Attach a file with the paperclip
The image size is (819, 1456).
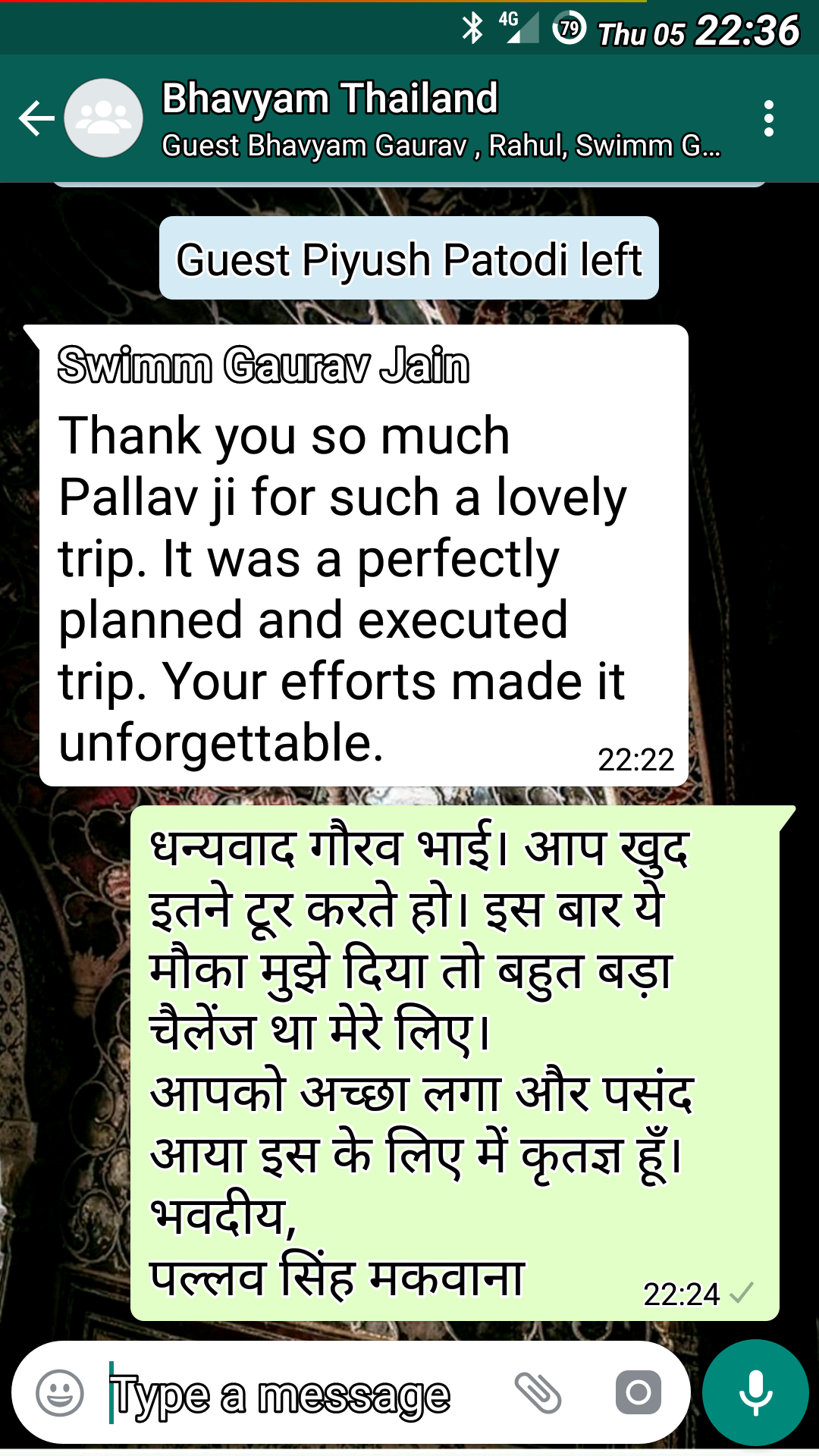[538, 1392]
